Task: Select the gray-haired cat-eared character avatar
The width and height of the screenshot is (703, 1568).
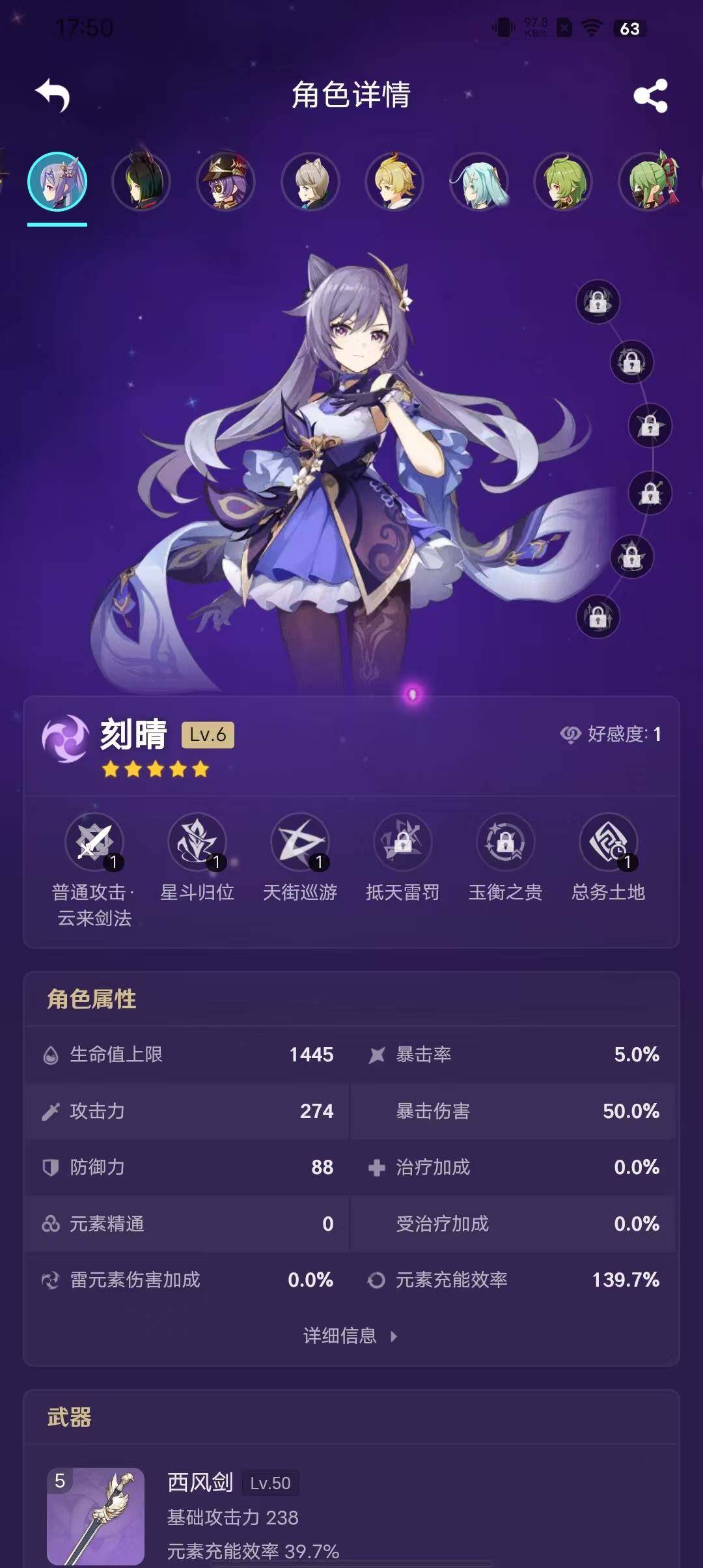Action: [x=310, y=182]
